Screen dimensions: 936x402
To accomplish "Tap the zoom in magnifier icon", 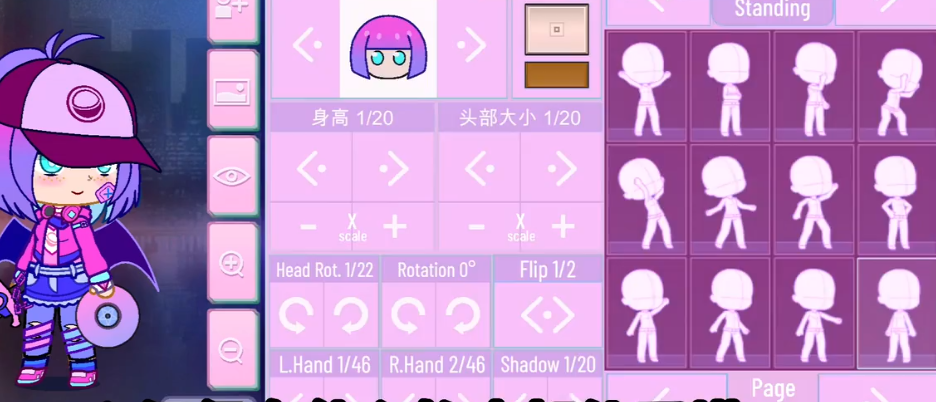I will click(x=232, y=263).
